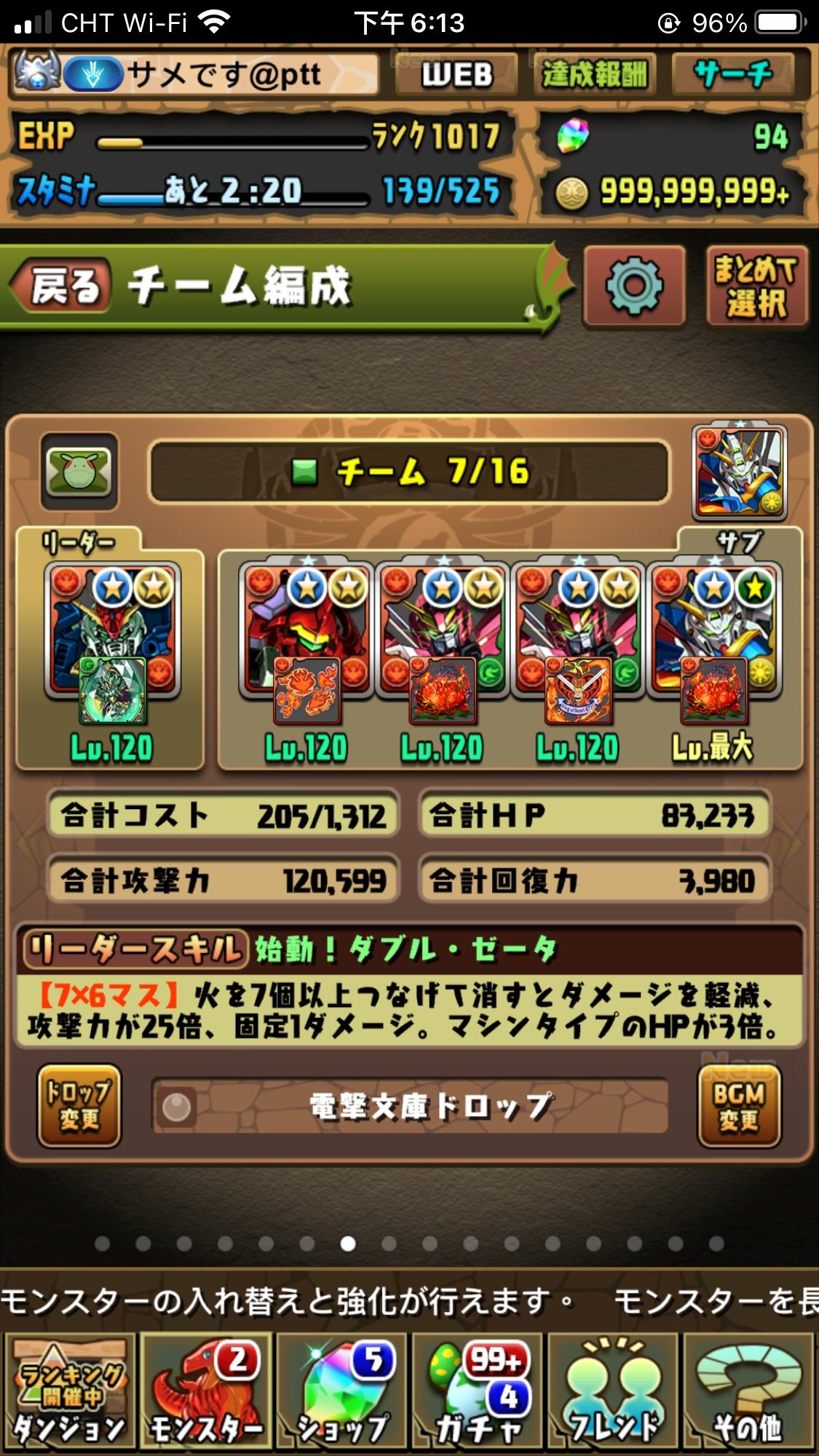Open the フレンド tab

tap(613, 1392)
